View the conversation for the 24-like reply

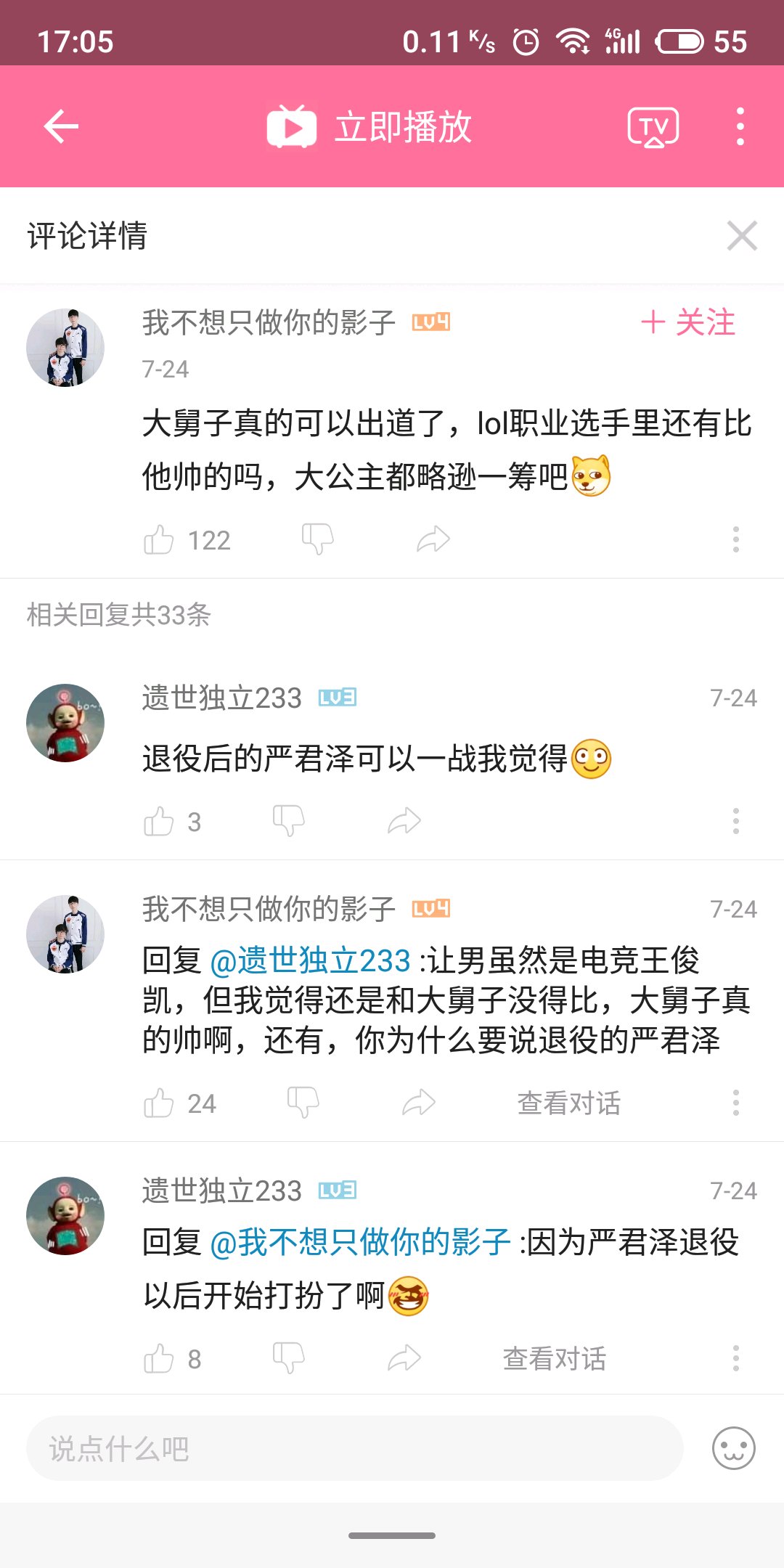(x=568, y=1103)
